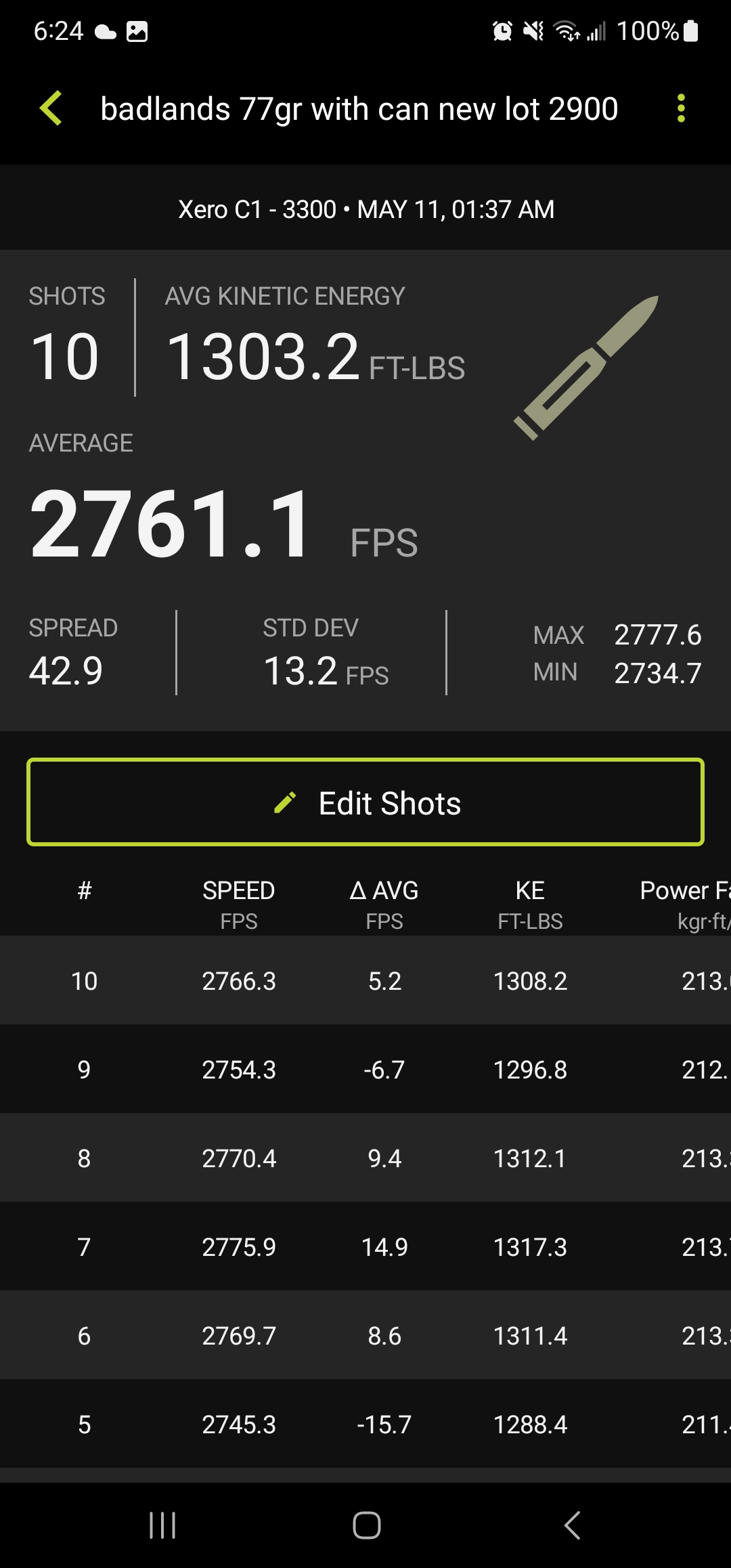Open recent apps from navigation bar
This screenshot has height=1568, width=731.
(x=162, y=1525)
